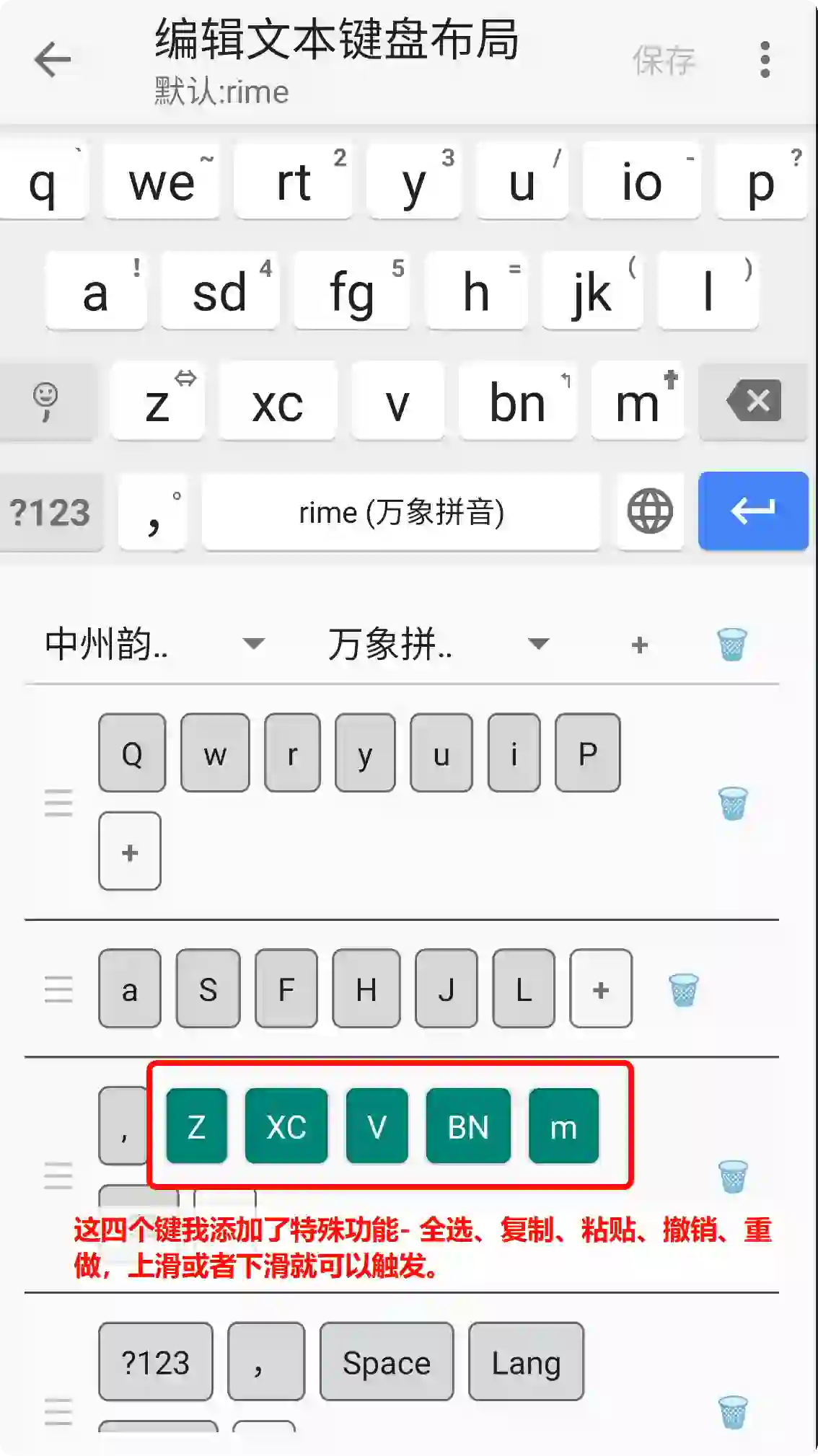
Task: Select the green BN key
Action: point(468,1126)
